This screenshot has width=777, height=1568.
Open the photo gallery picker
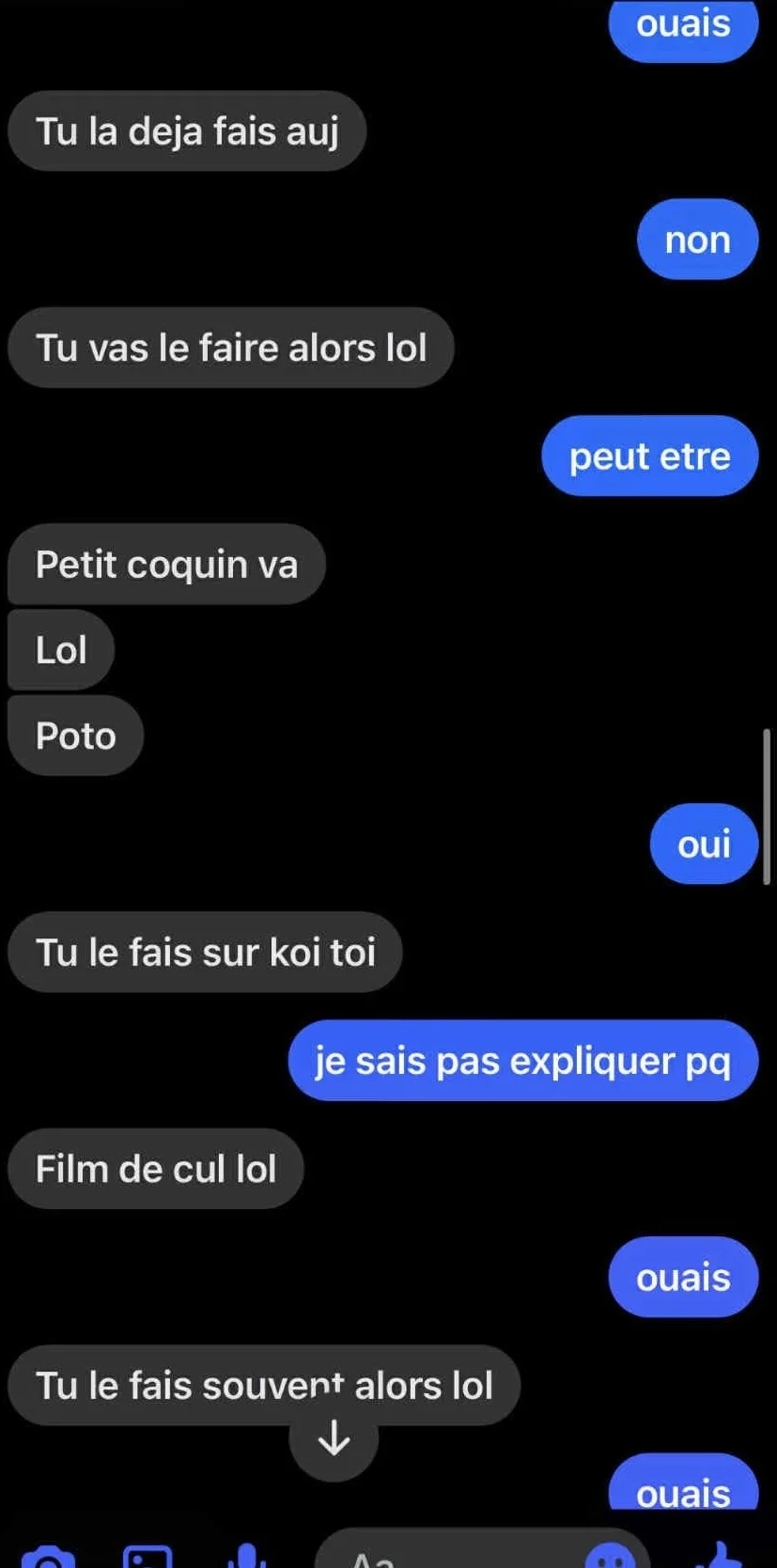point(148,1556)
